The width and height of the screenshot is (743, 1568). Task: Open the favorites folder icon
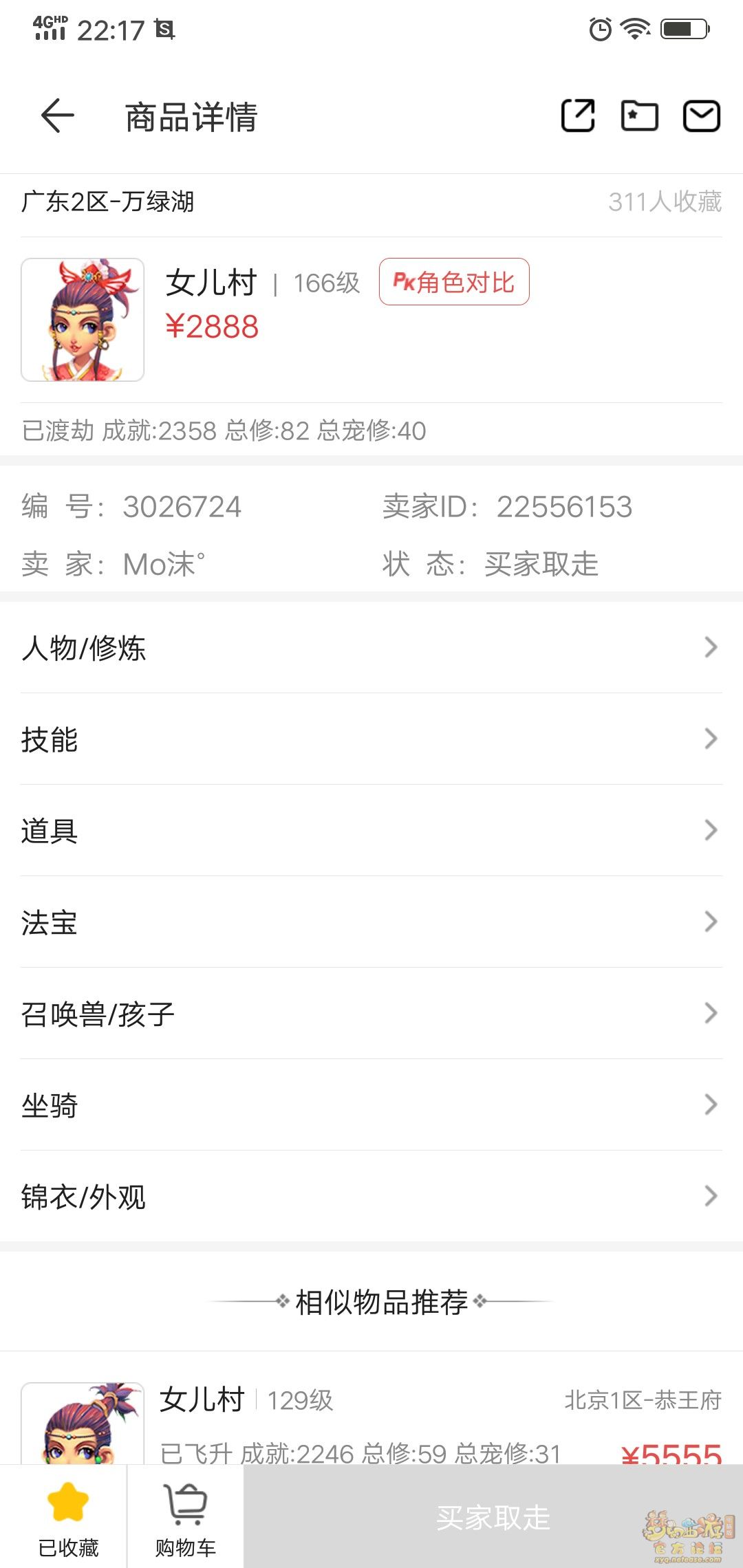point(640,116)
